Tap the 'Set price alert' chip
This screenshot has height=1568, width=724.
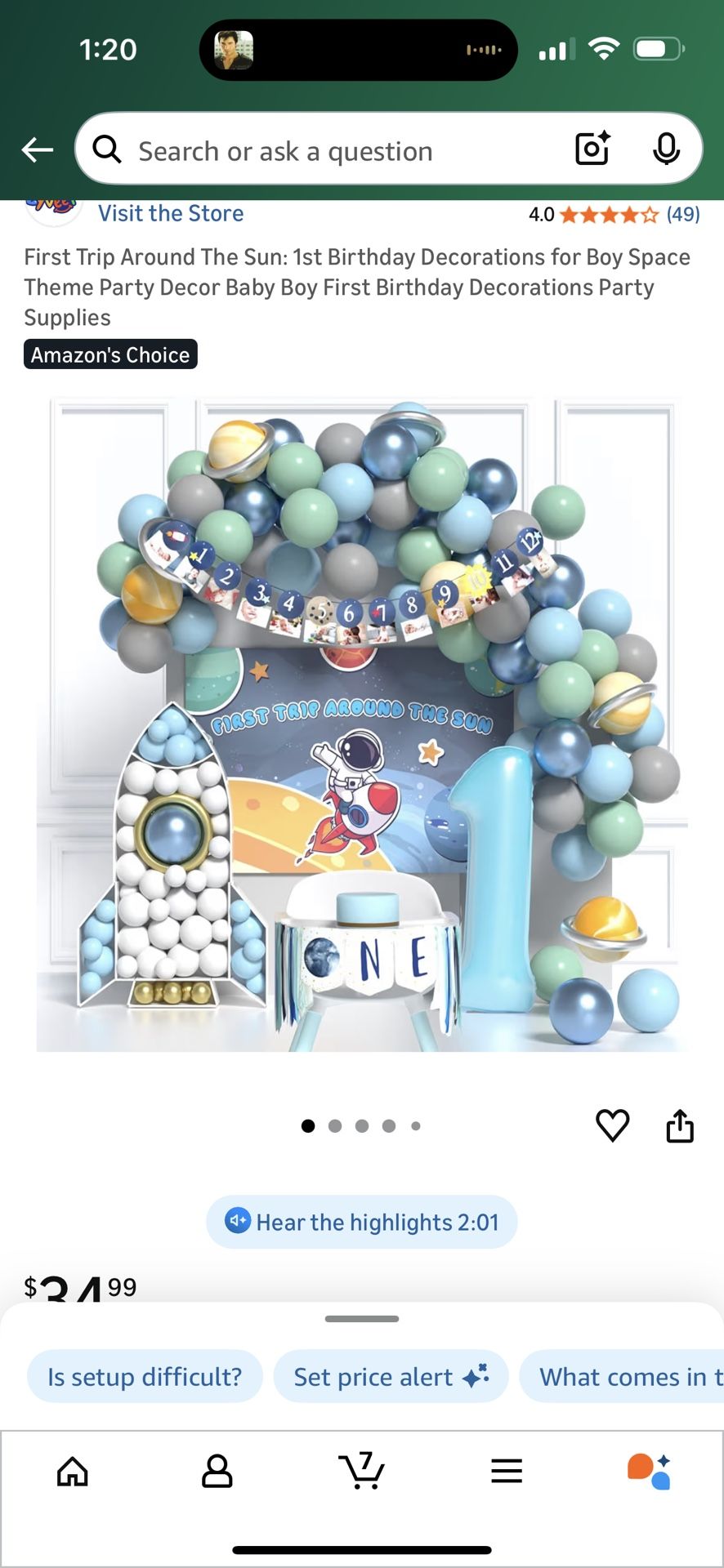390,1376
